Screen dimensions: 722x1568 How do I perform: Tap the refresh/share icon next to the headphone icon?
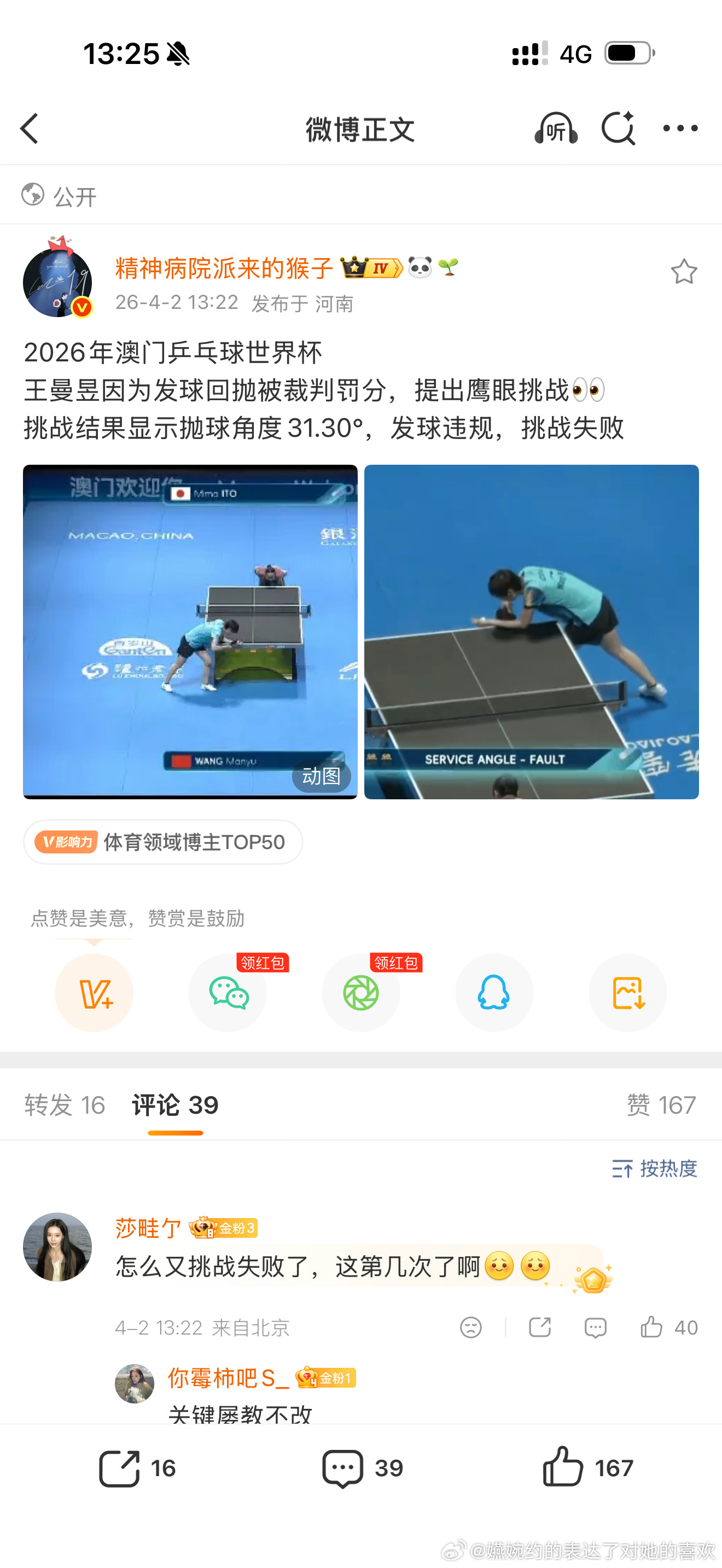pyautogui.click(x=619, y=129)
